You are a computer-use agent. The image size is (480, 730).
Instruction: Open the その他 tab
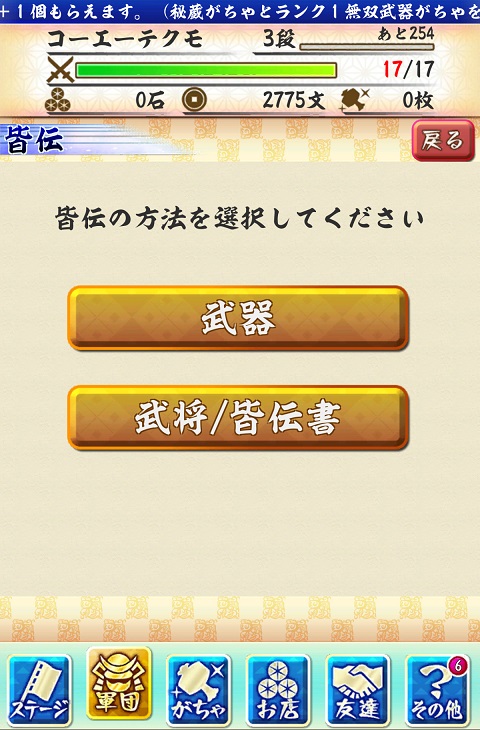click(438, 690)
